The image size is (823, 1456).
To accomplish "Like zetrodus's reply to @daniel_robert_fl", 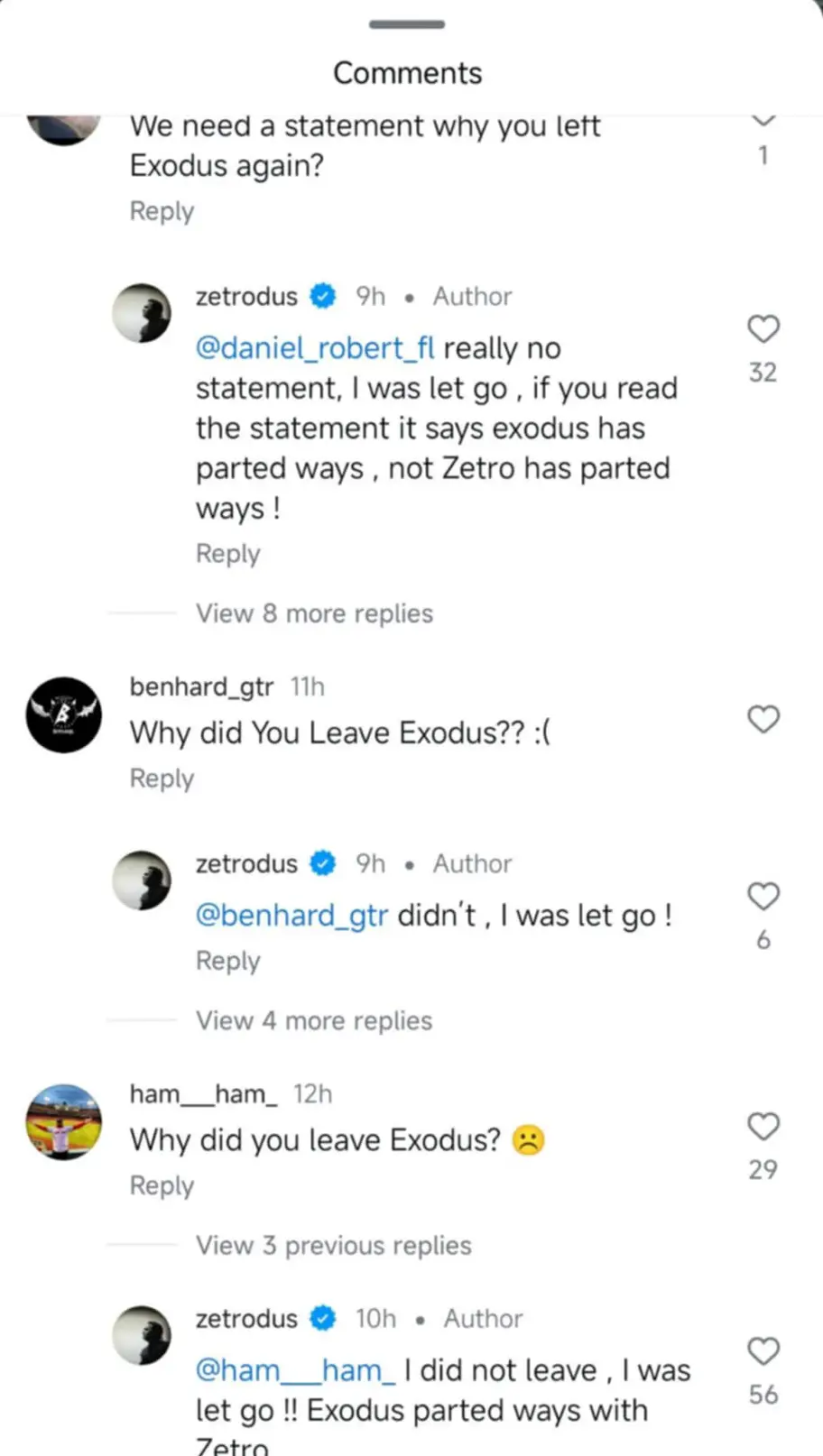I will pyautogui.click(x=763, y=329).
